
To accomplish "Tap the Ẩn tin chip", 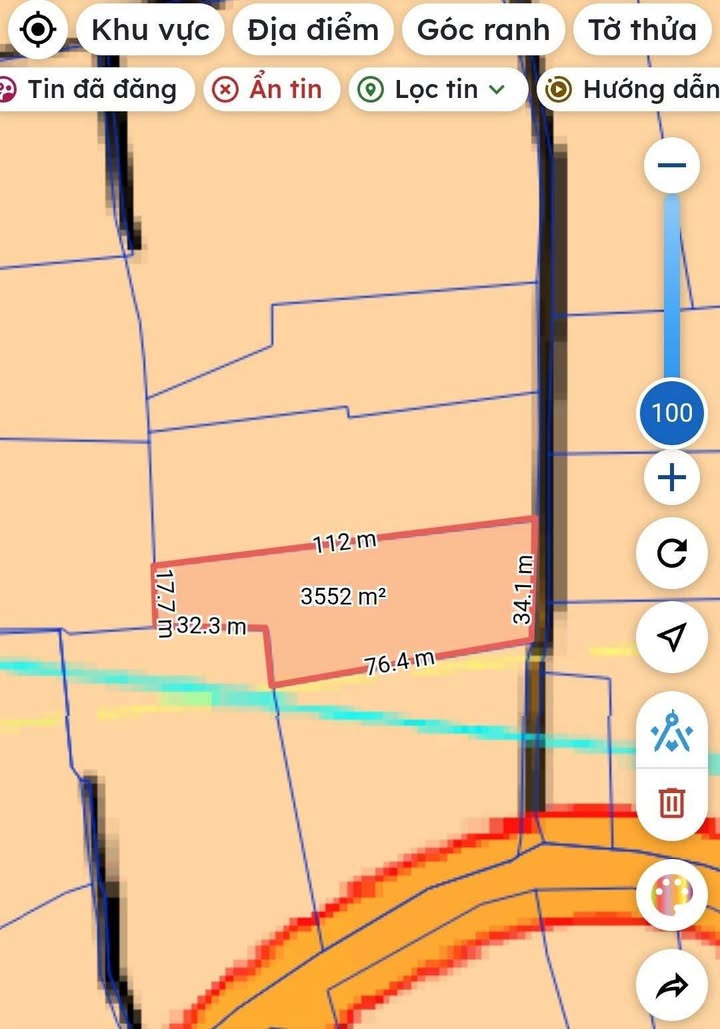I will (270, 90).
